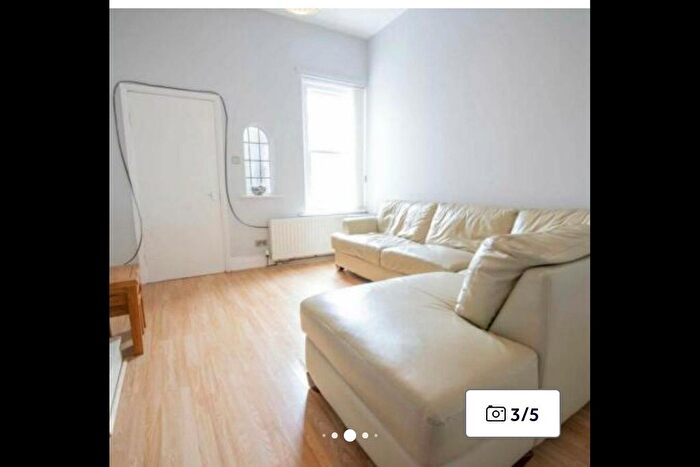This screenshot has width=700, height=467.
Task: Open the living room photo full screen
Action: pos(350,220)
